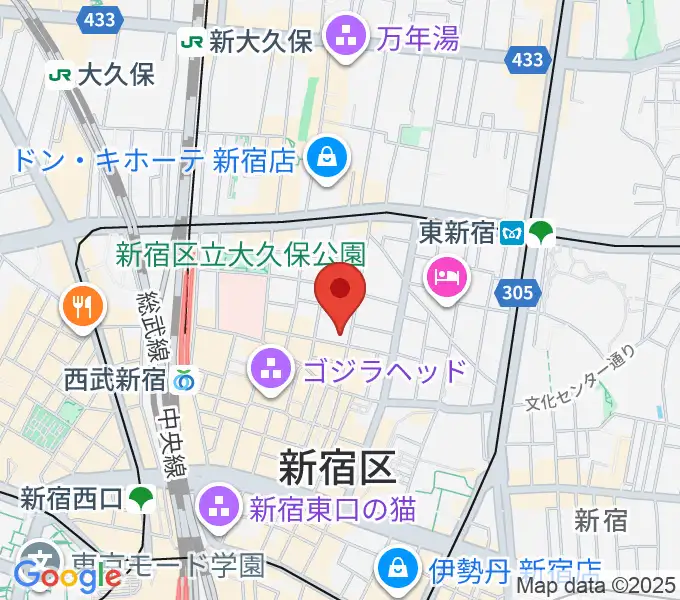Image resolution: width=680 pixels, height=600 pixels.
Task: Tap the pink hotel marker near 東新宿
Action: [446, 274]
